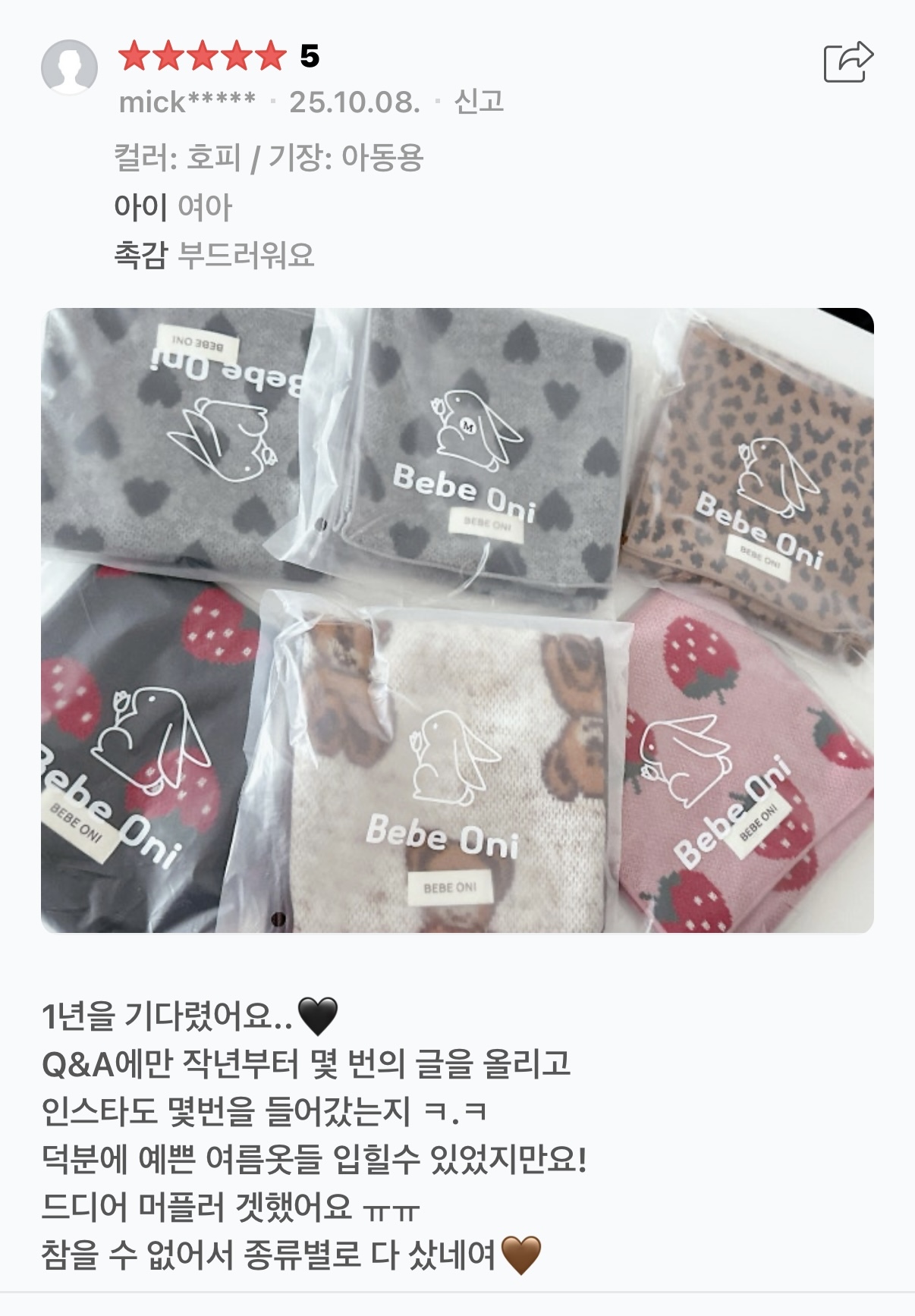Tap the reviewer's profile avatar

[x=69, y=68]
